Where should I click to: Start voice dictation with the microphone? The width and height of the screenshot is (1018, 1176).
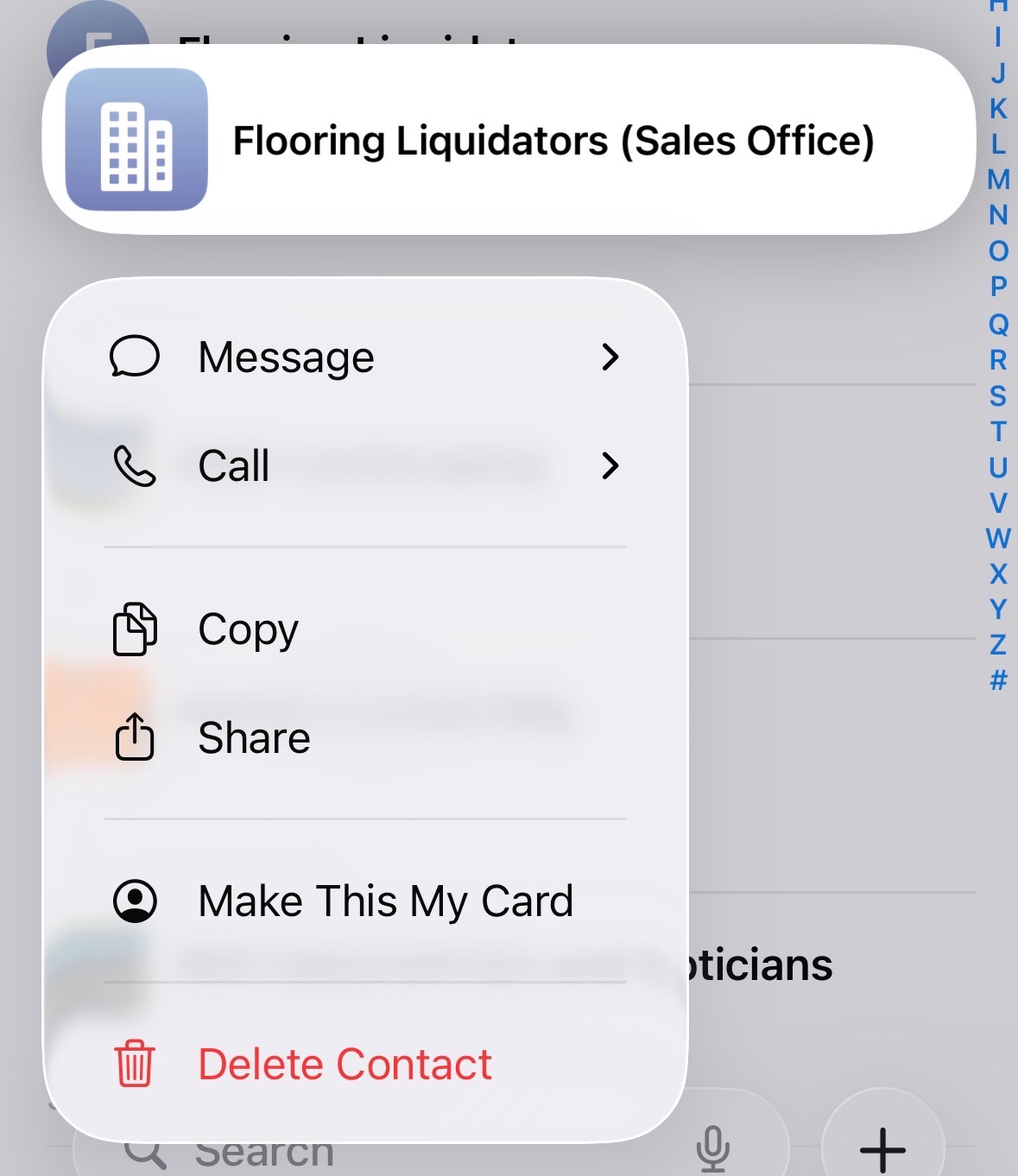coord(713,1148)
